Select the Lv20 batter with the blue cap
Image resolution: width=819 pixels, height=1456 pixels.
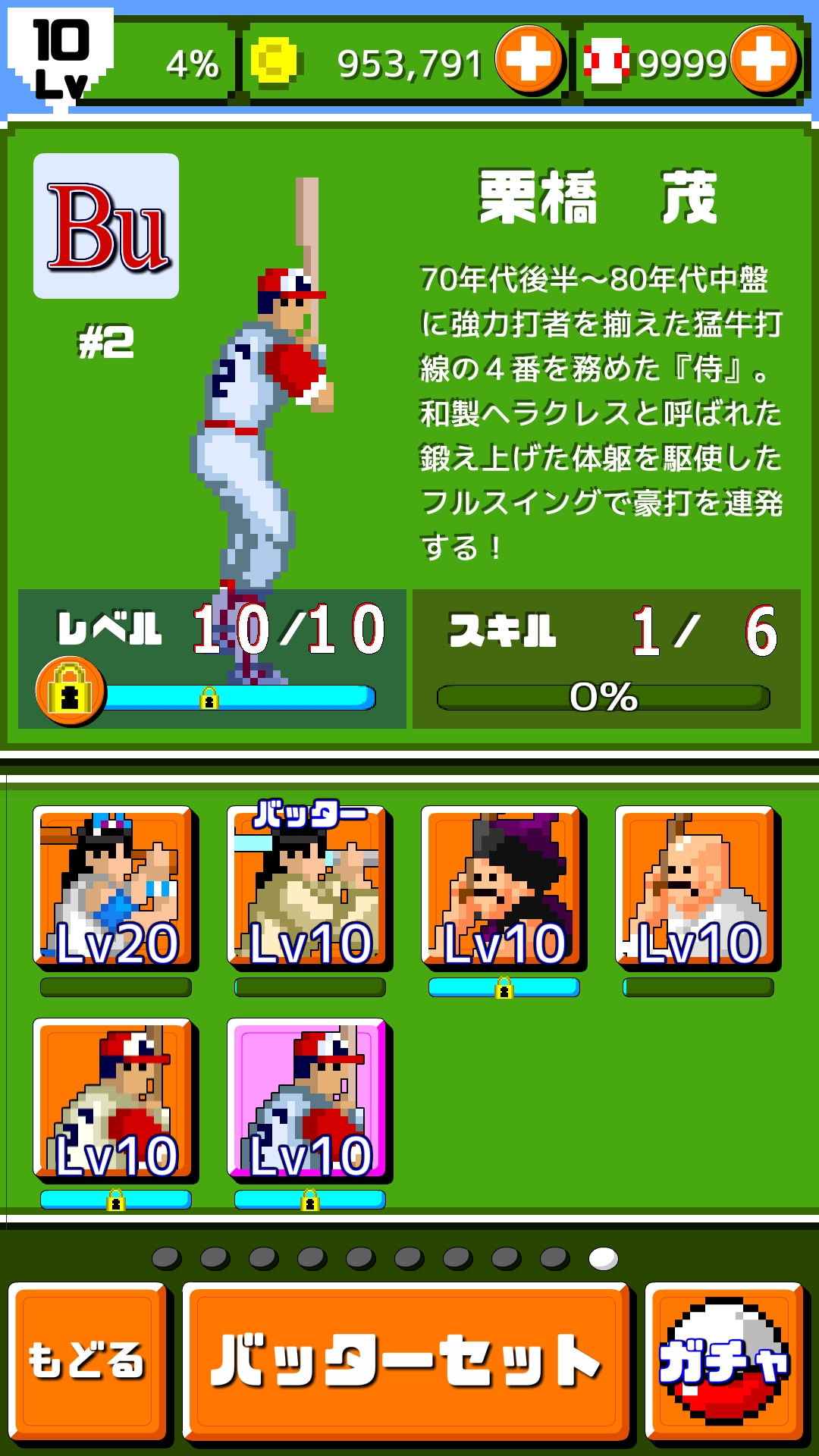(115, 887)
